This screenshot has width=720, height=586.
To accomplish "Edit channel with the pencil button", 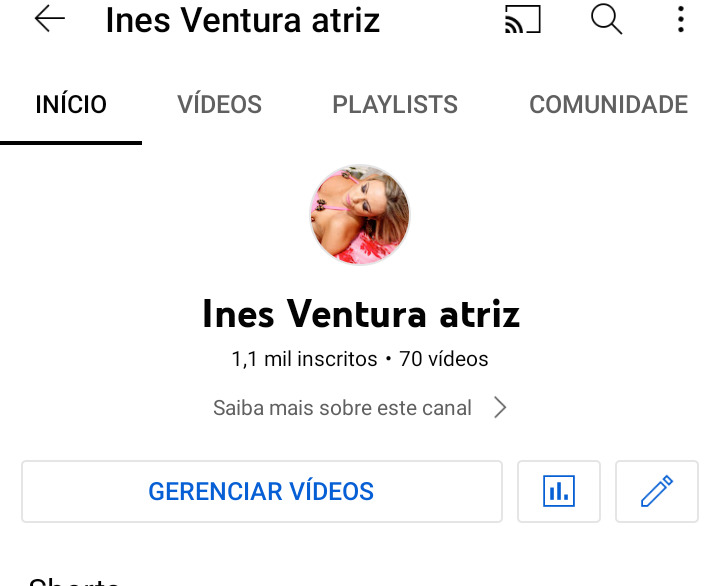I will pyautogui.click(x=656, y=491).
